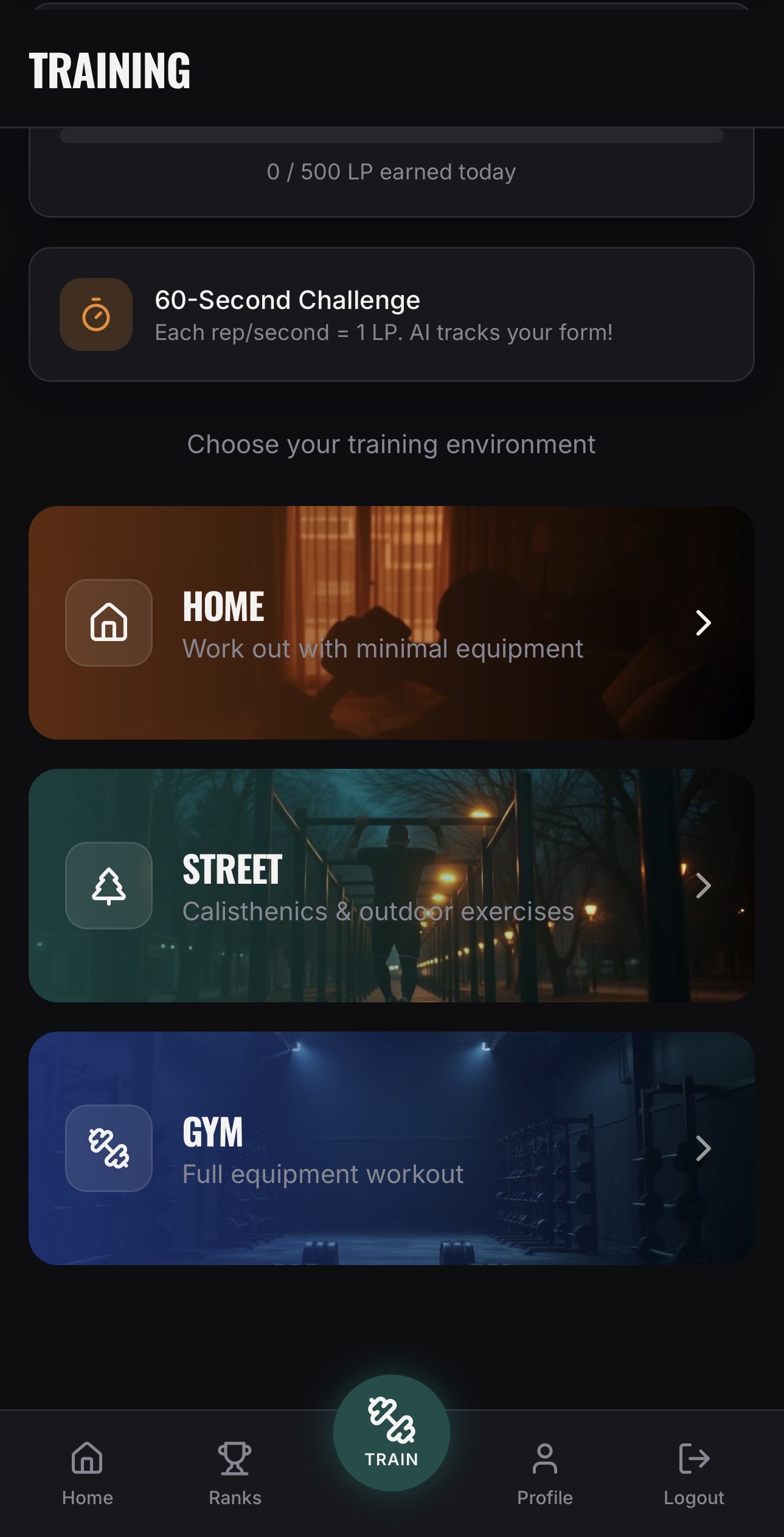Tap the stopwatch icon on 60-Second Challenge
Viewport: 784px width, 1537px height.
[x=96, y=314]
